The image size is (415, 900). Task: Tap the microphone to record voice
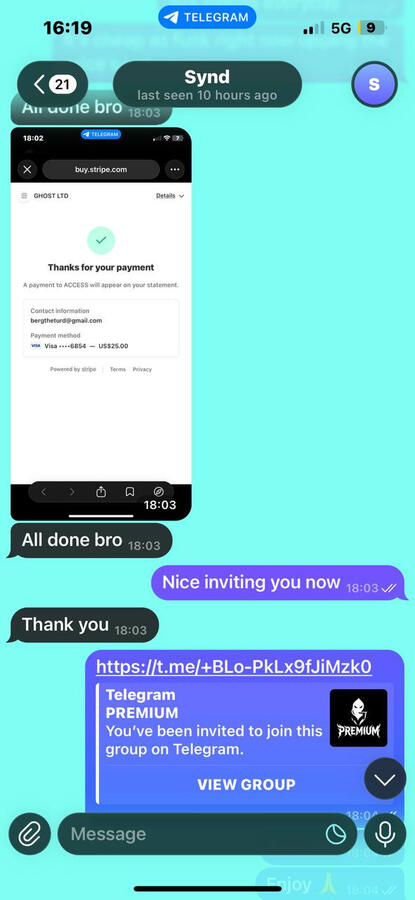385,834
